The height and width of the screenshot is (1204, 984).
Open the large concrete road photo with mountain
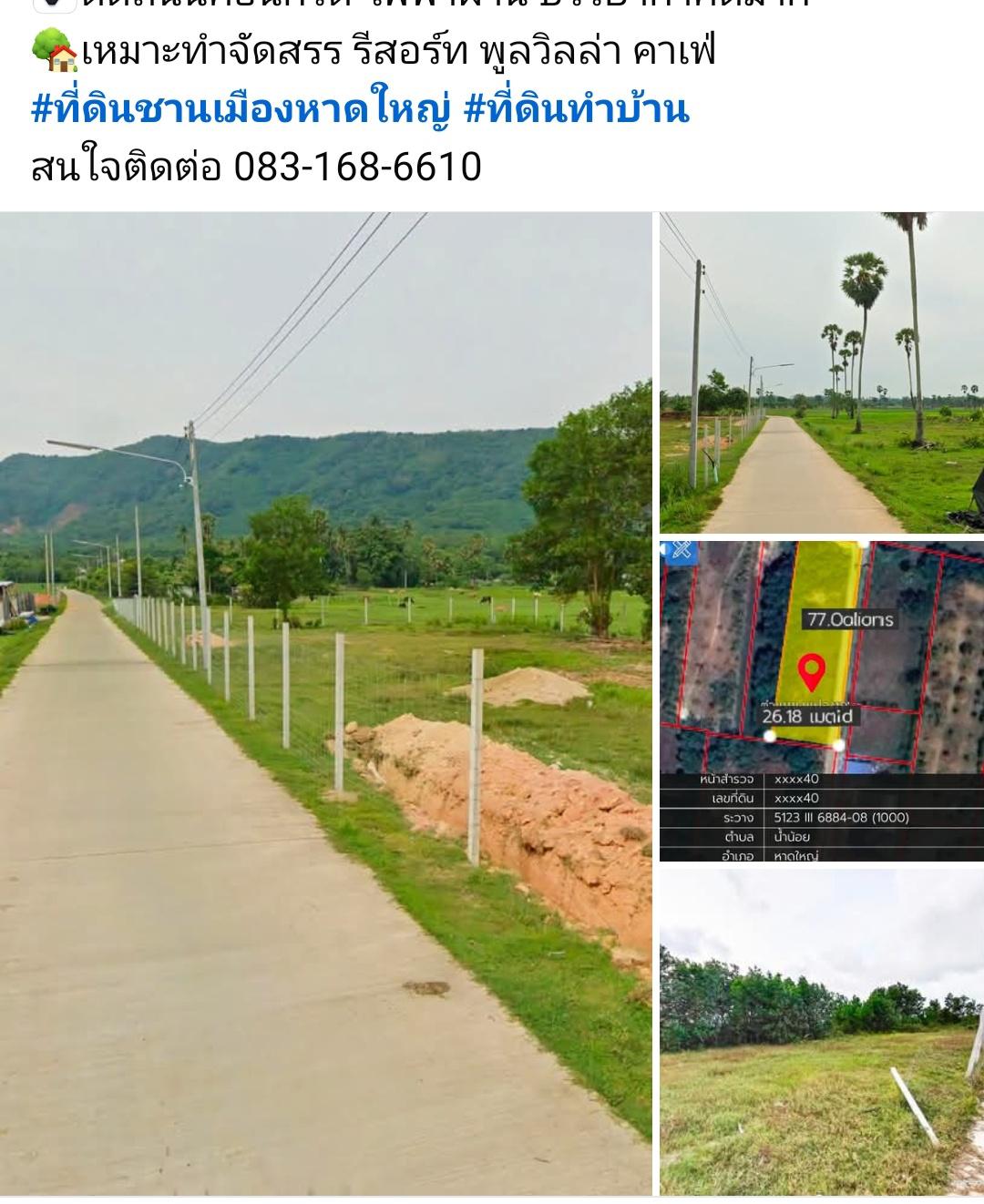coord(325,703)
